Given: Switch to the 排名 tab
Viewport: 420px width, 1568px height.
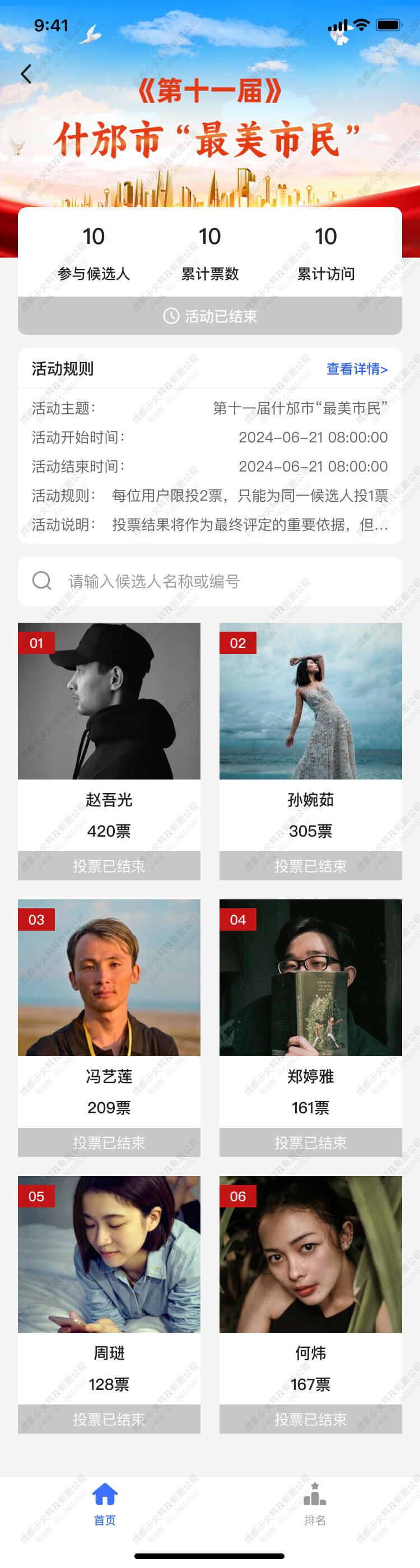Looking at the screenshot, I should [315, 1504].
